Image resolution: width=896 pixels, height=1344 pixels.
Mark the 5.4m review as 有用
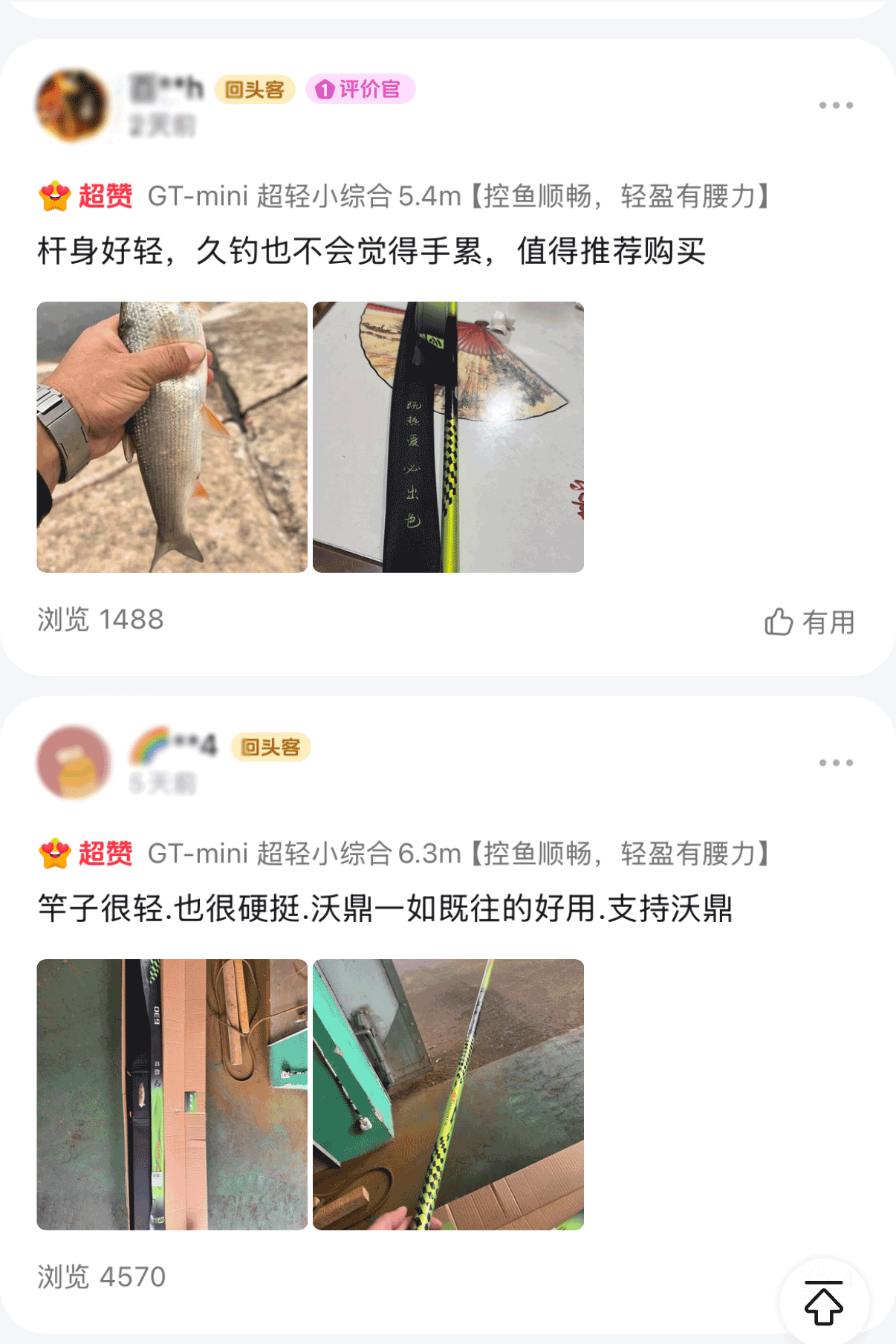pyautogui.click(x=810, y=622)
